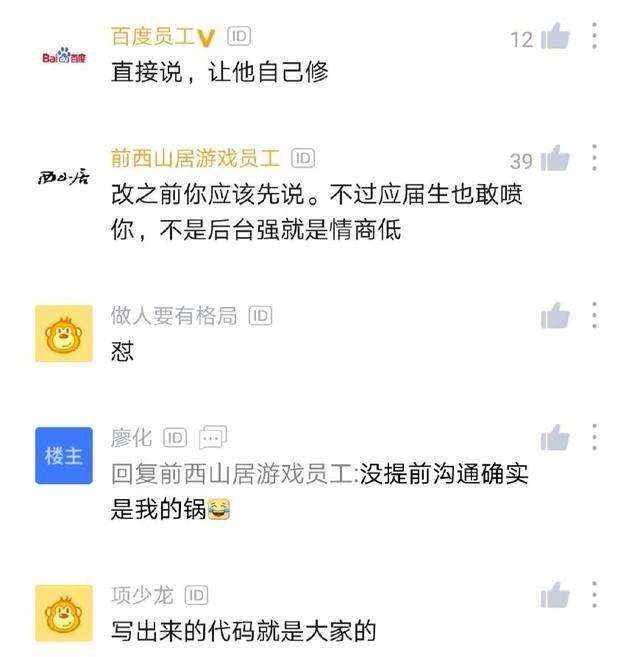640x657 pixels.
Task: Open more options for 项少龙's comment
Action: (594, 595)
